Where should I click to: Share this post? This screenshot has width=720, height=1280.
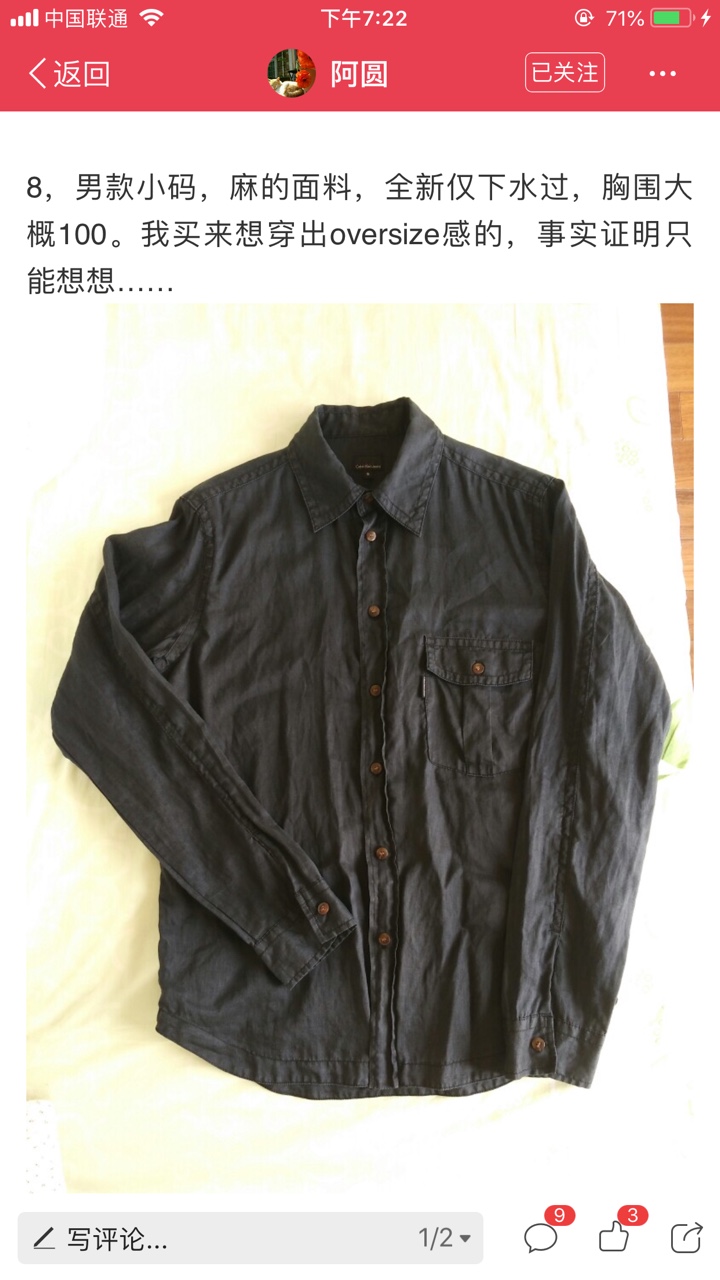(686, 1238)
